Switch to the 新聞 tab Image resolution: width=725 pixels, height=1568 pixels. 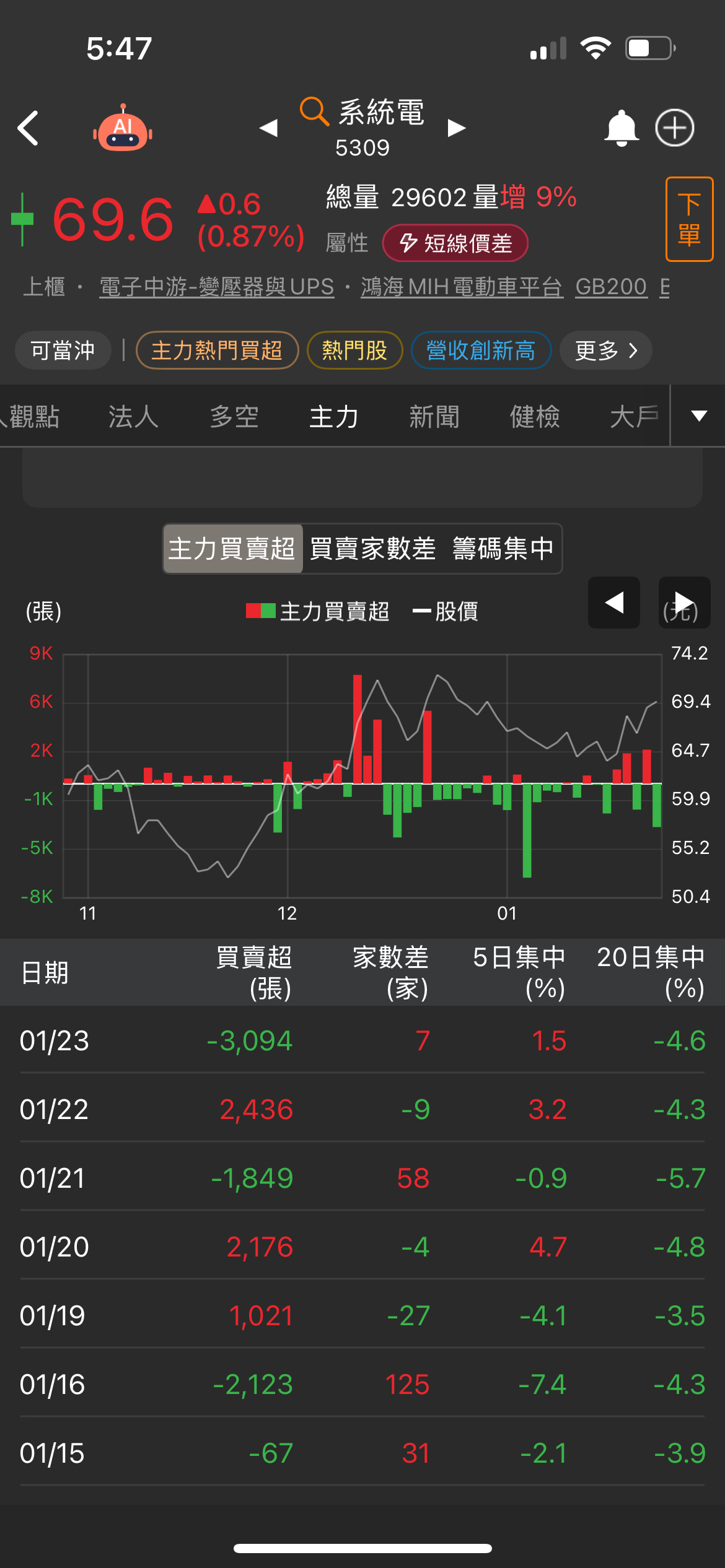(x=434, y=416)
